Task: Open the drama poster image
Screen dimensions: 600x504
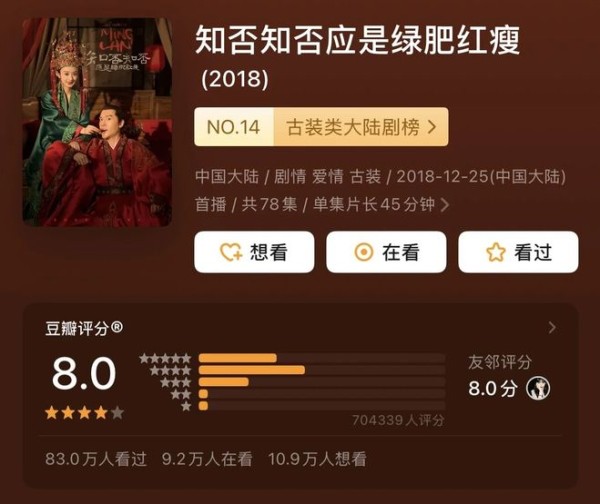Action: coord(97,120)
